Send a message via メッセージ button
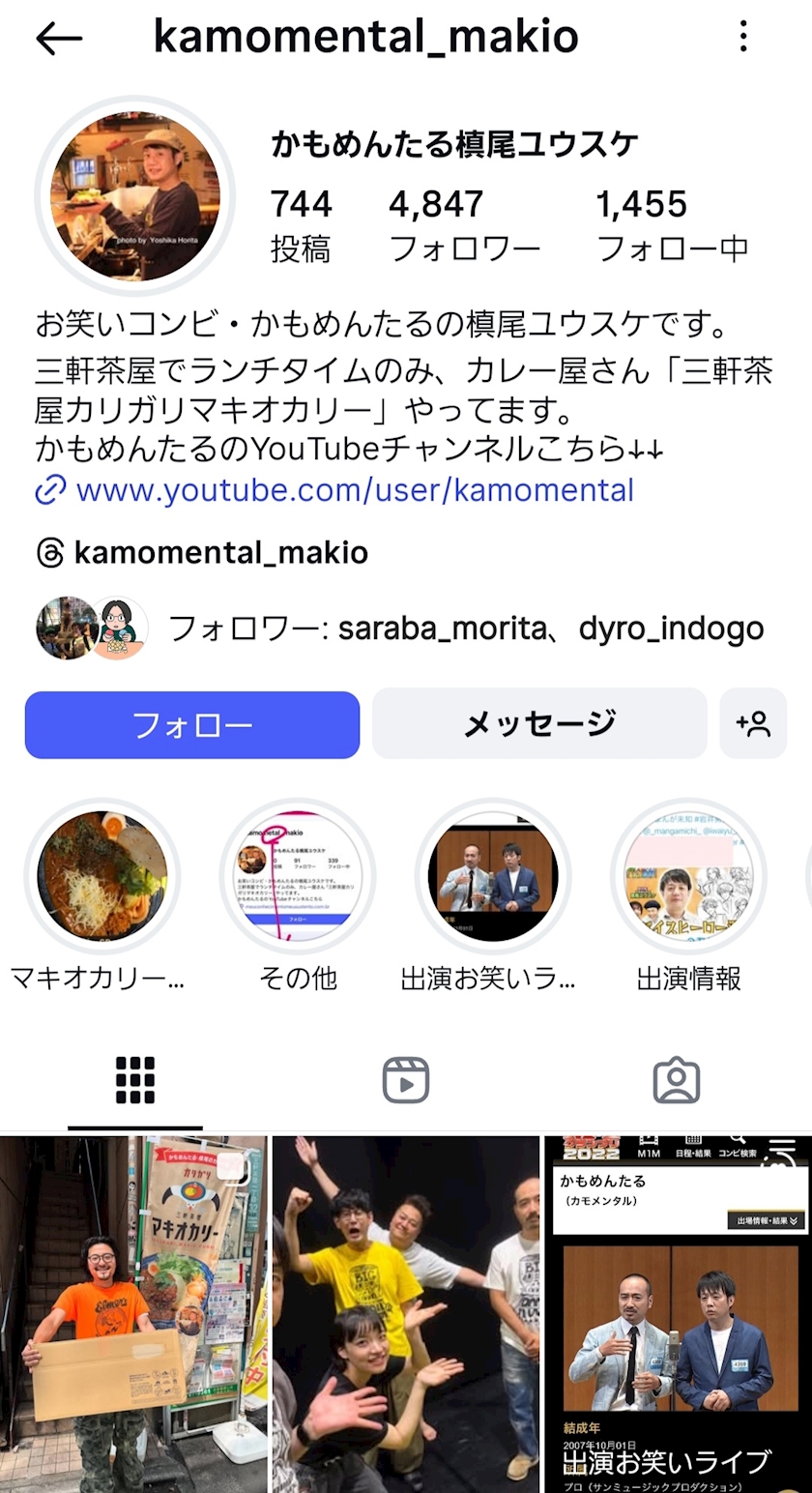 (539, 724)
